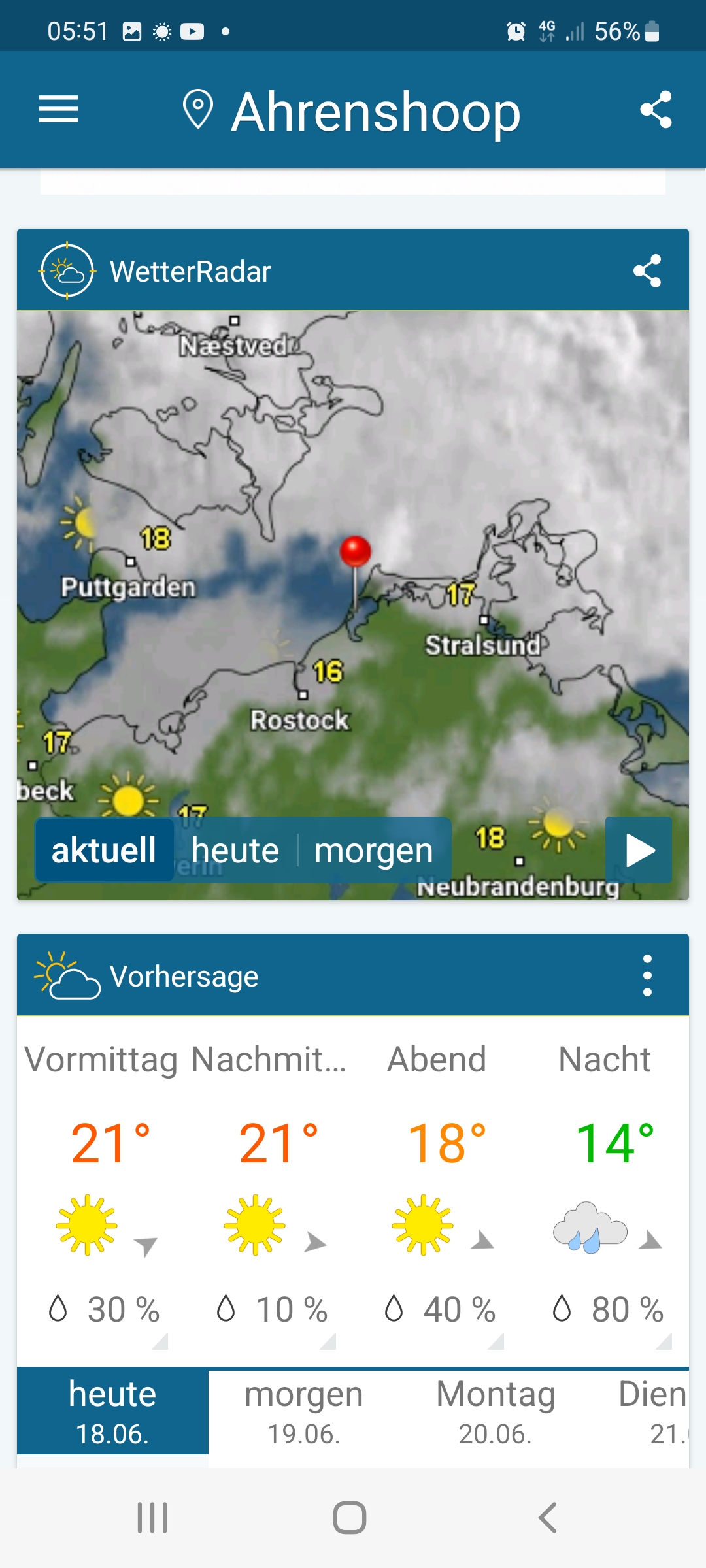Image resolution: width=706 pixels, height=1568 pixels.
Task: Open the Abend forecast details
Action: click(437, 1189)
